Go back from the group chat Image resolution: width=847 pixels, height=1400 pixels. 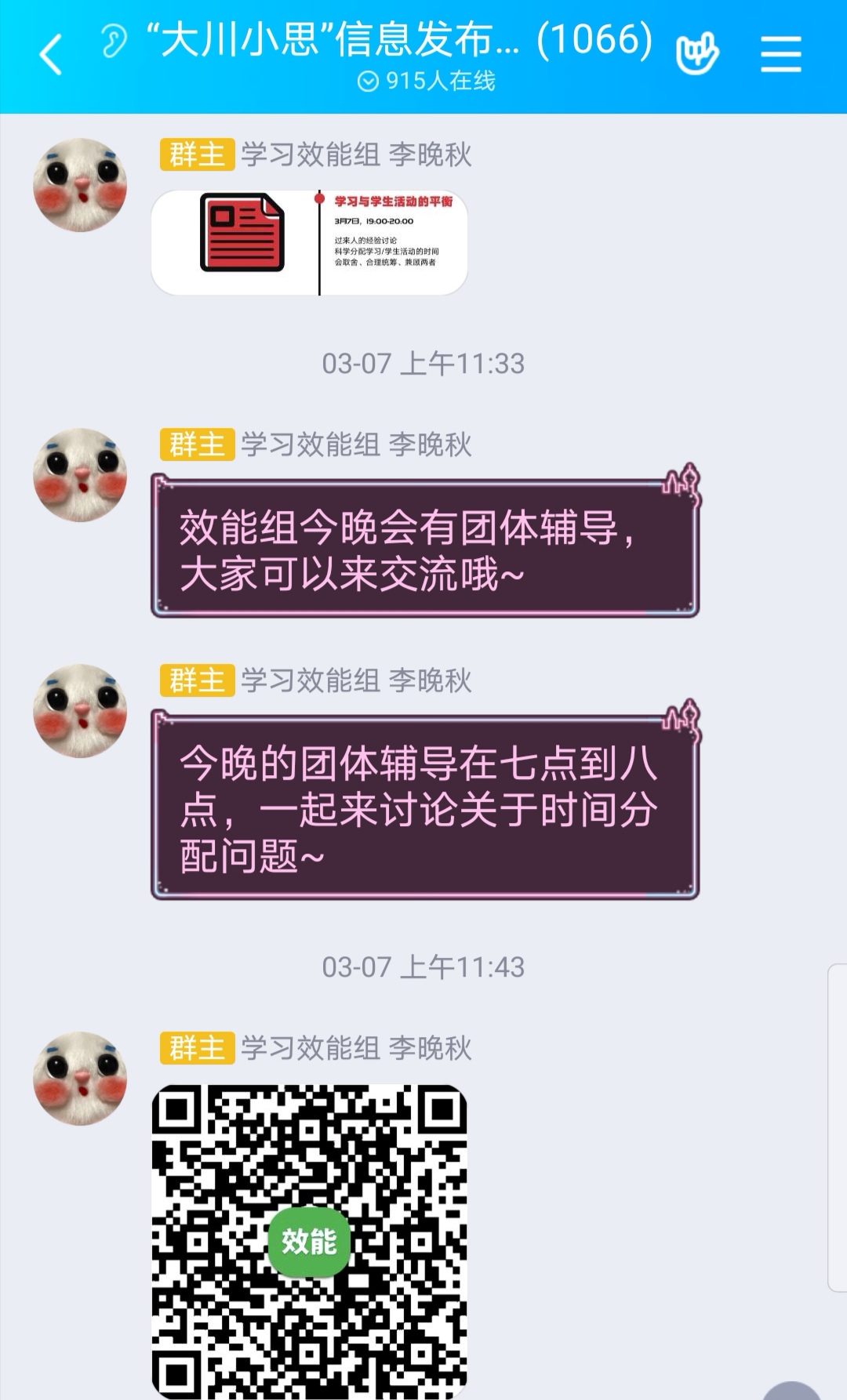click(x=50, y=55)
